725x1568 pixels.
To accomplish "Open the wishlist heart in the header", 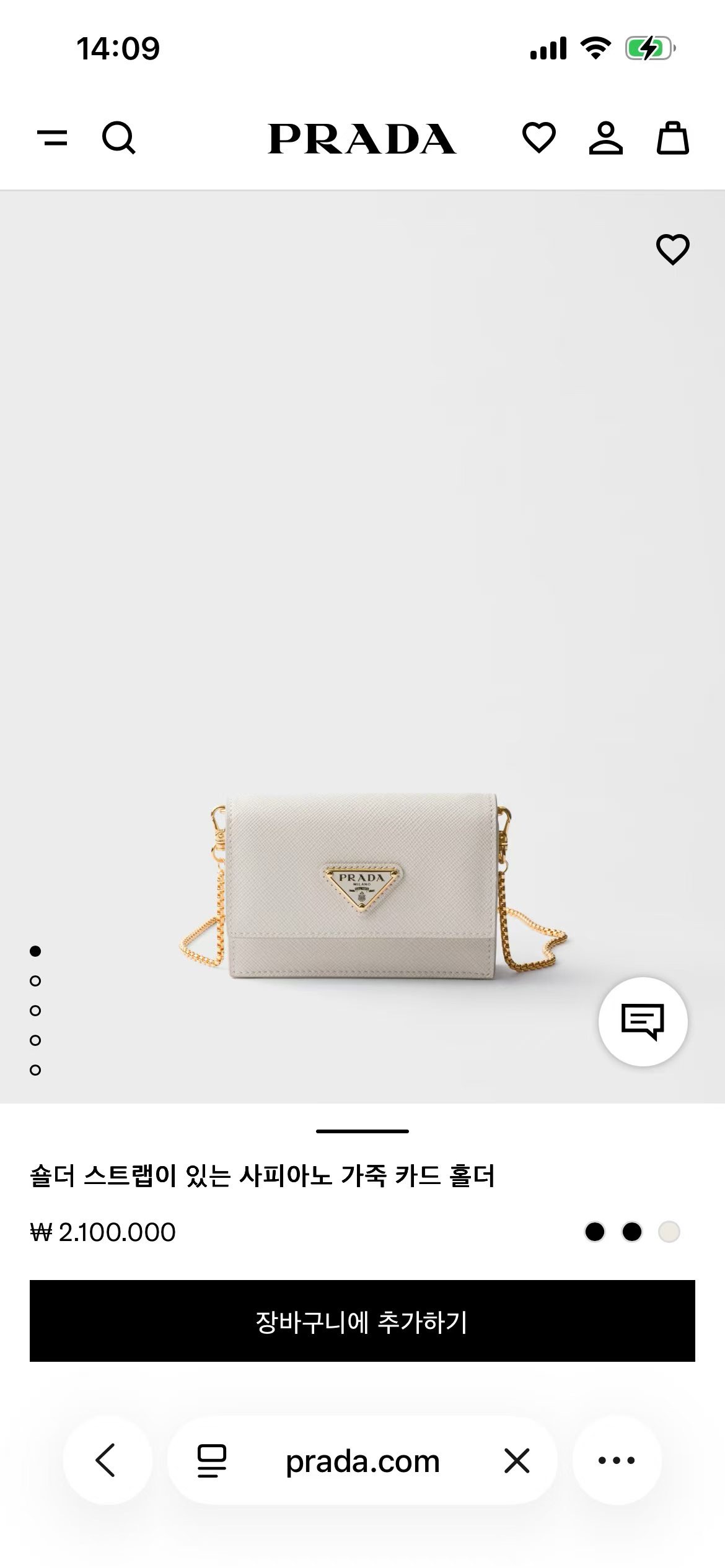I will pos(539,137).
